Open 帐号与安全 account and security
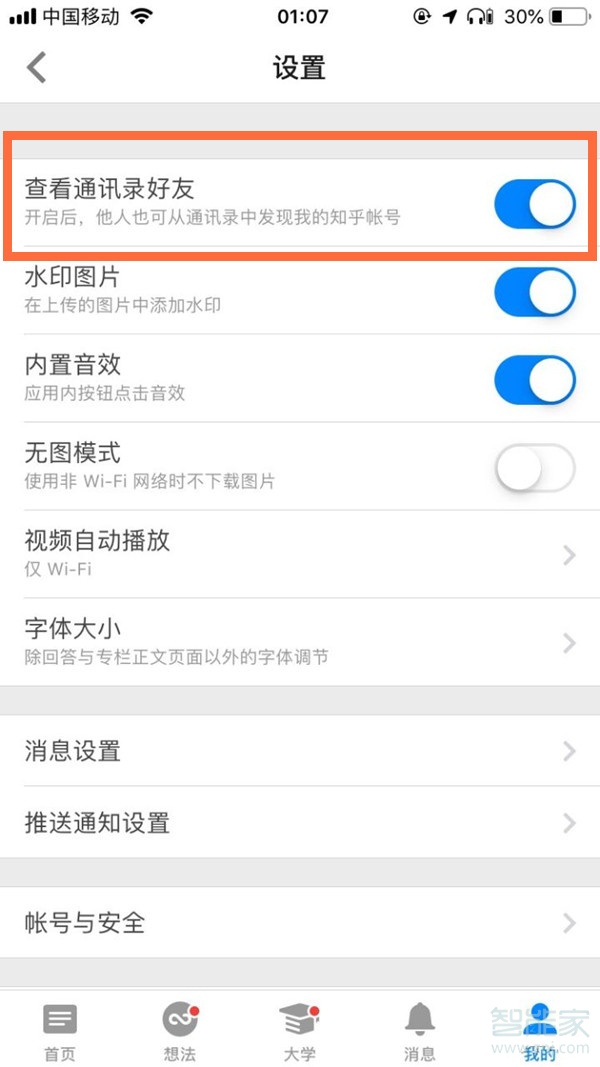This screenshot has height=1067, width=600. [x=300, y=922]
